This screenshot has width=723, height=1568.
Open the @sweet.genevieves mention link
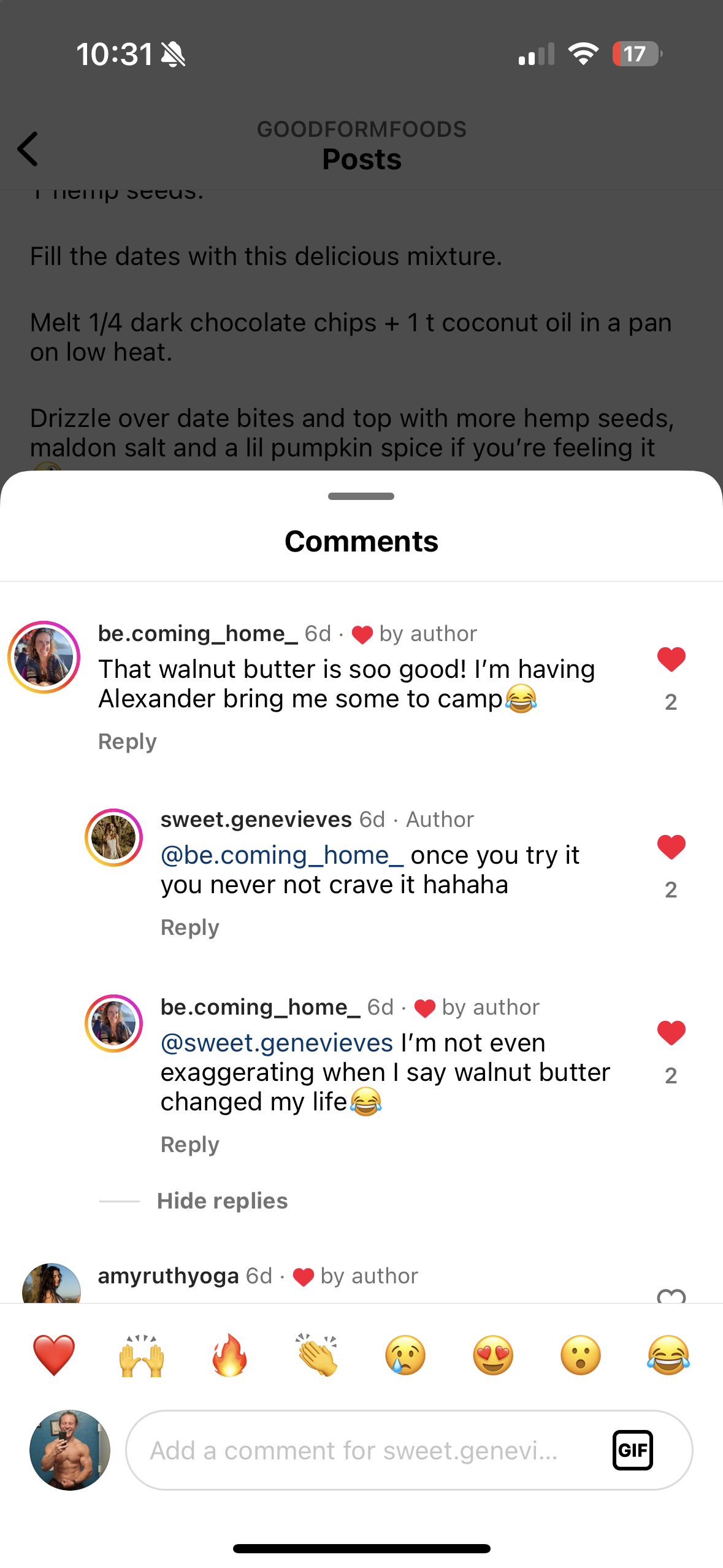[277, 1043]
